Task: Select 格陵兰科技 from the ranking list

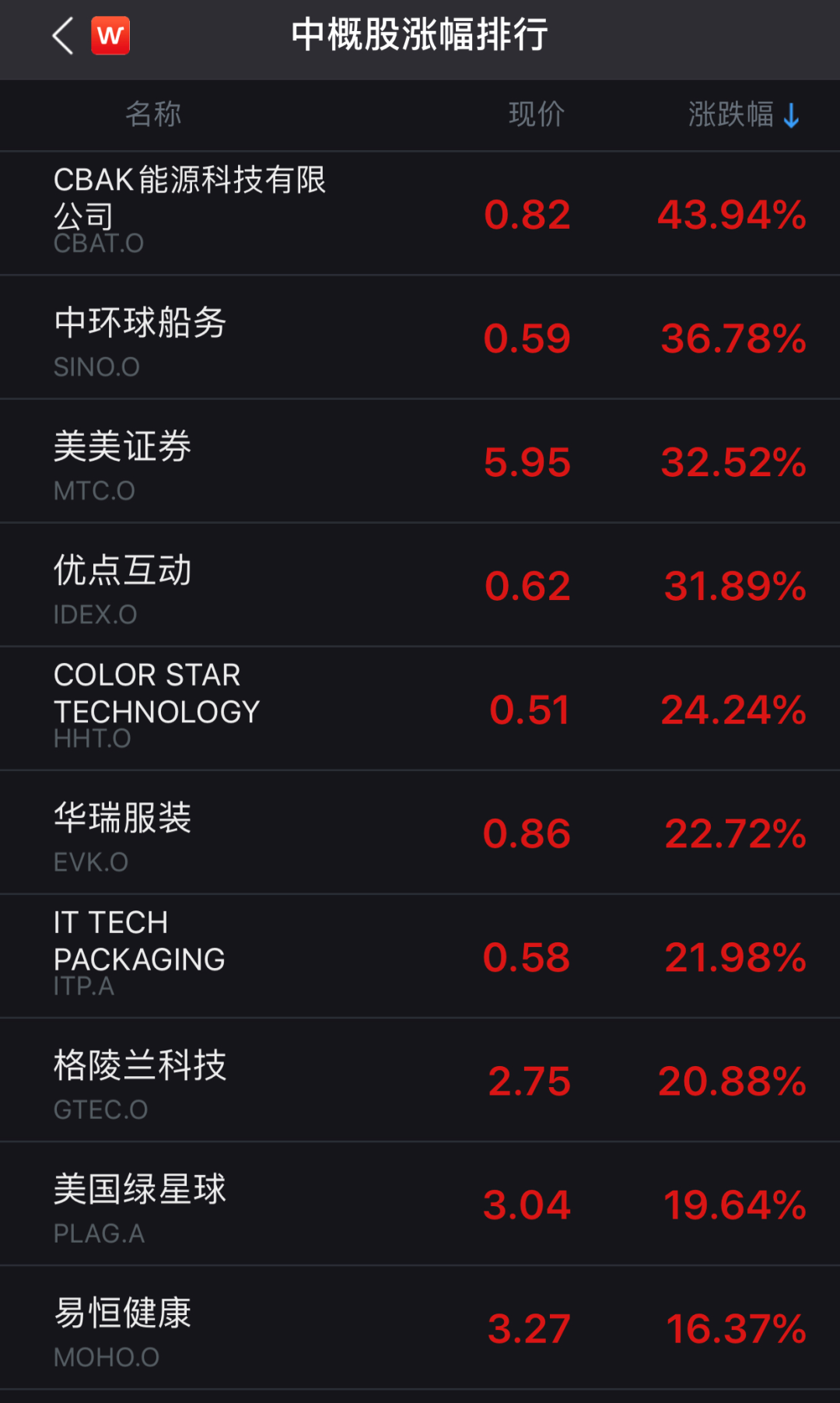Action: (420, 1080)
